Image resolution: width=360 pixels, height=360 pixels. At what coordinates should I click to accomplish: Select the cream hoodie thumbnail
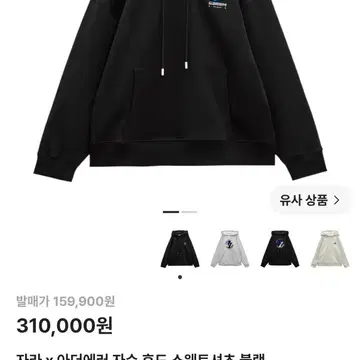[x=330, y=249]
